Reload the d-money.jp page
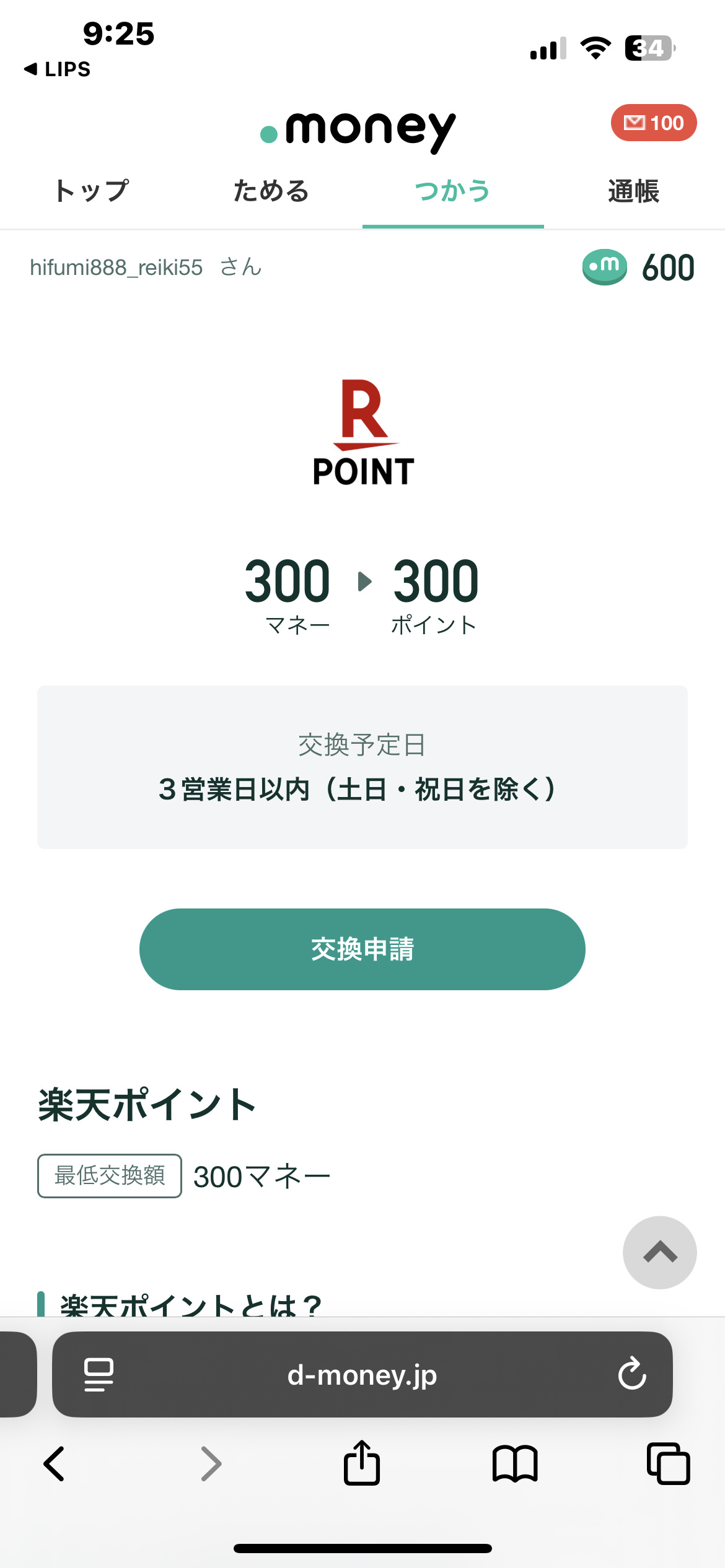725x1568 pixels. coord(632,1375)
